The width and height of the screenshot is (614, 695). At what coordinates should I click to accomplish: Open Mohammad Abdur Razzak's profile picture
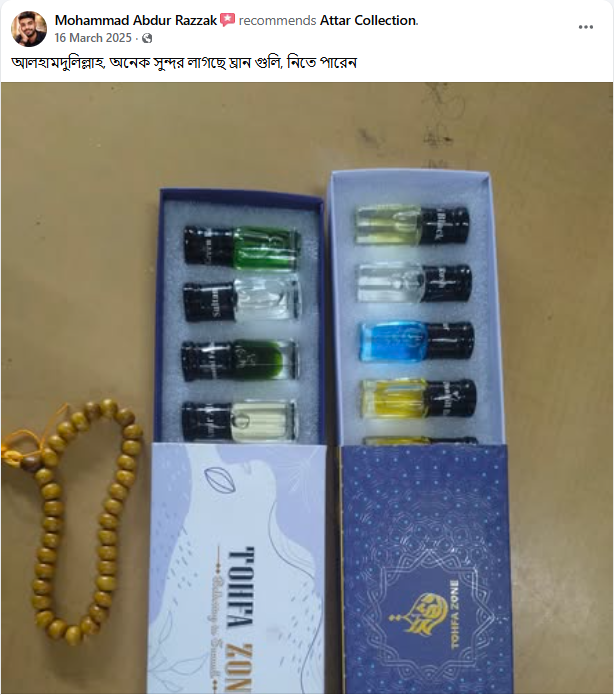pos(29,29)
